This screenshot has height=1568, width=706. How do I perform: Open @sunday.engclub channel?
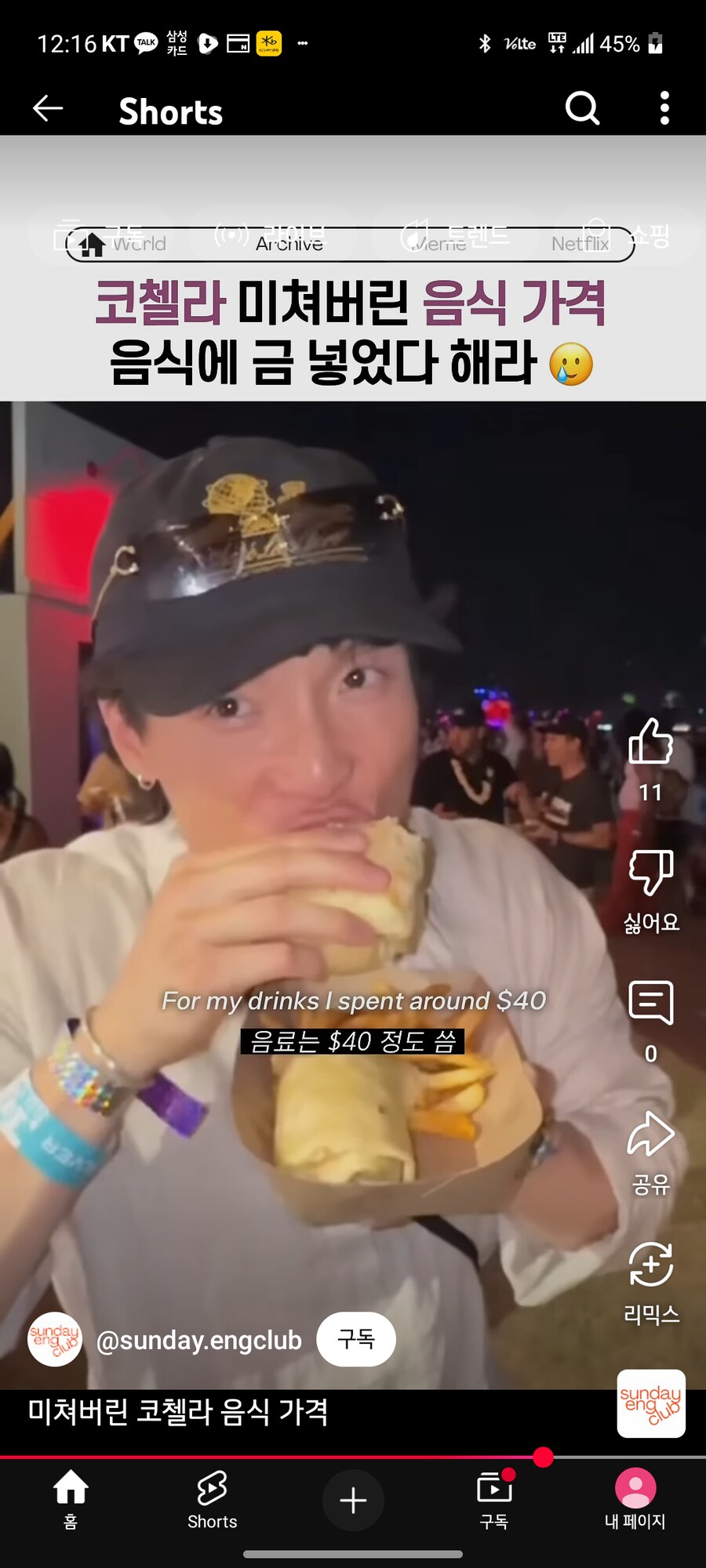click(x=198, y=1341)
